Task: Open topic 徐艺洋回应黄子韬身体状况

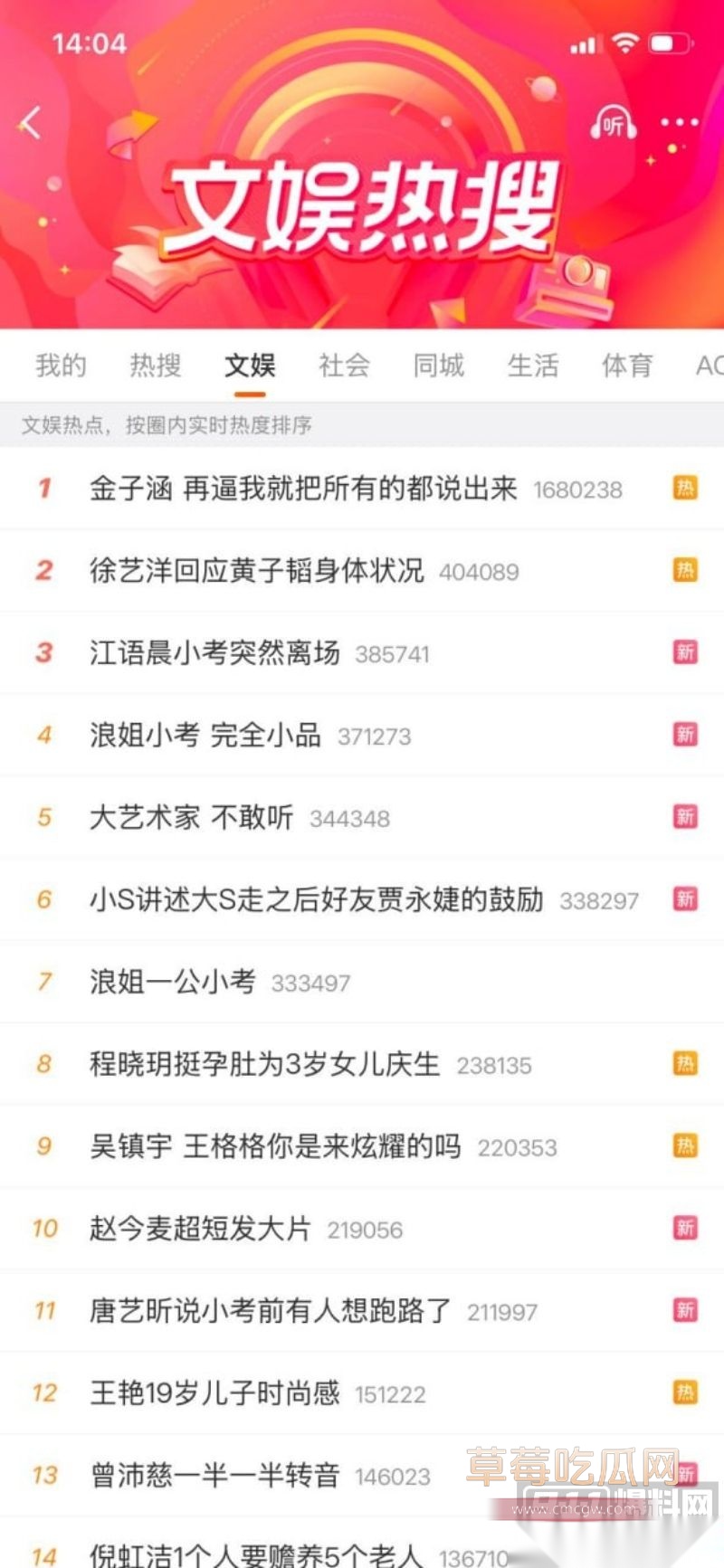Action: tap(362, 571)
